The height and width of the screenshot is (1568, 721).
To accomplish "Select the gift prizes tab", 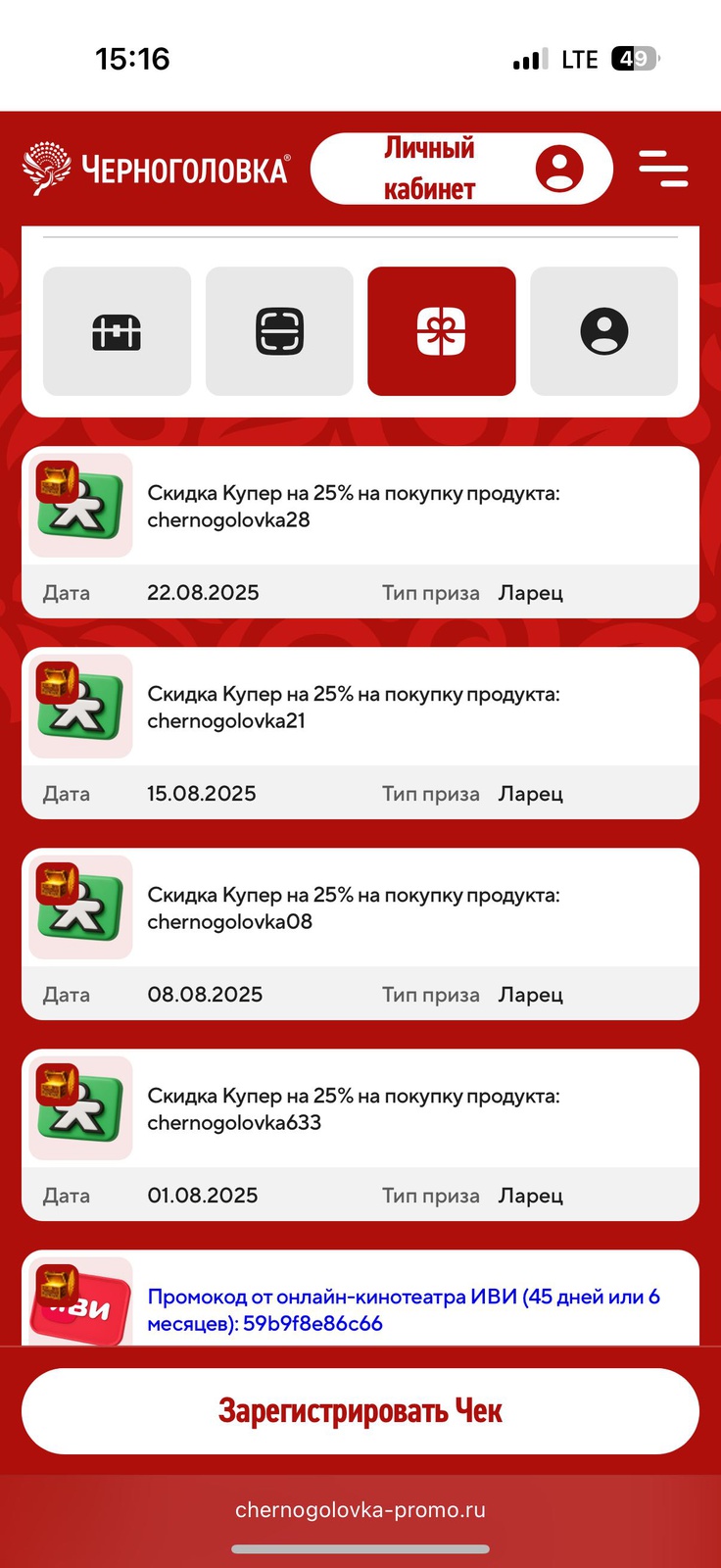I will tap(441, 331).
